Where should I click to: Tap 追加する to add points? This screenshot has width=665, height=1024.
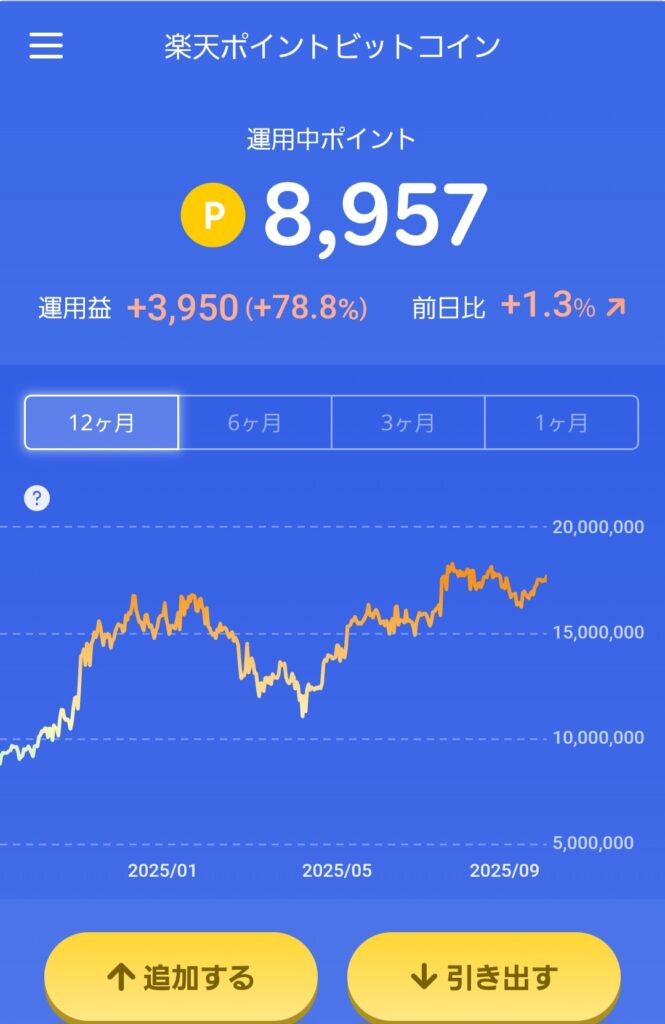click(181, 977)
